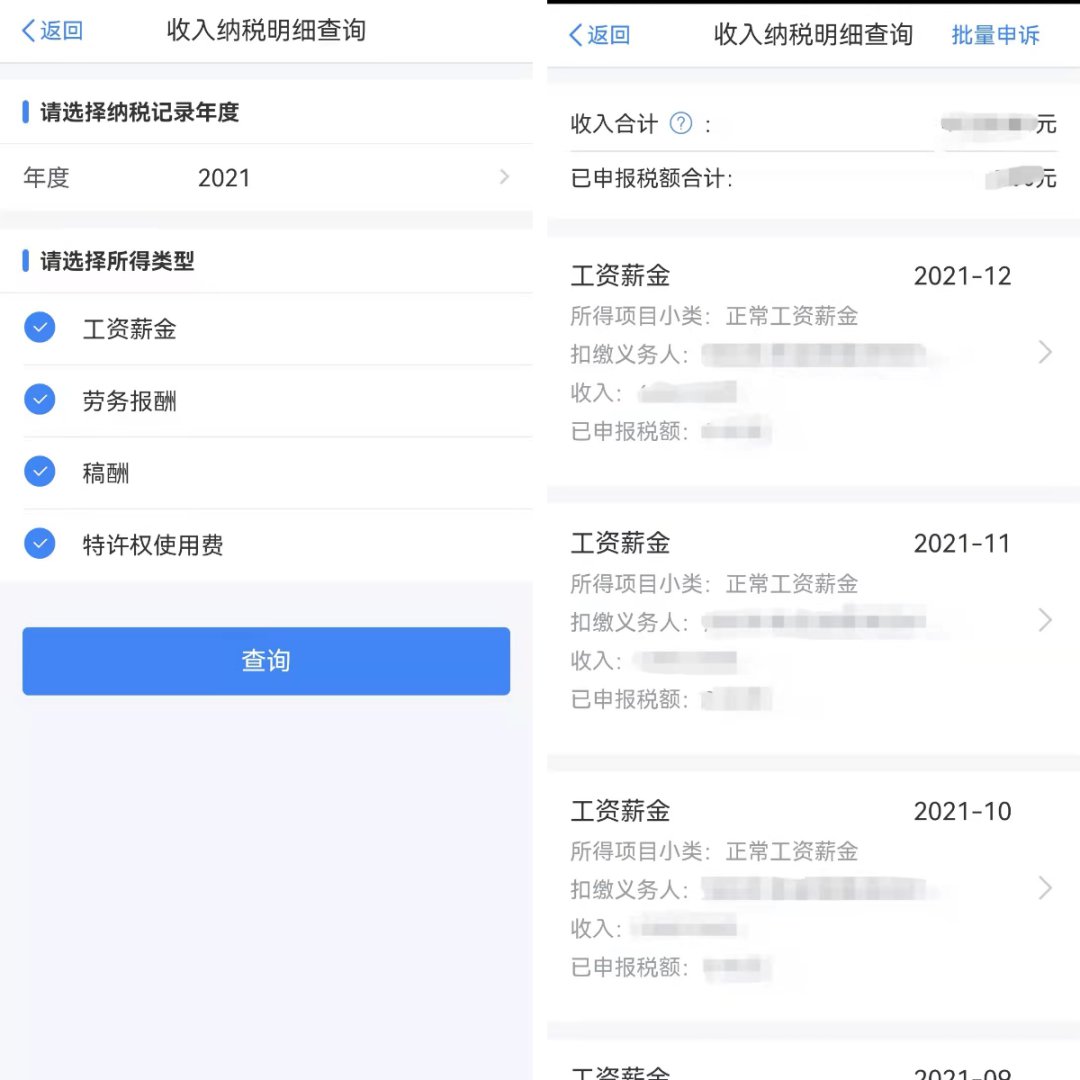Tap the blue 查询 button
The width and height of the screenshot is (1080, 1080).
pos(266,661)
